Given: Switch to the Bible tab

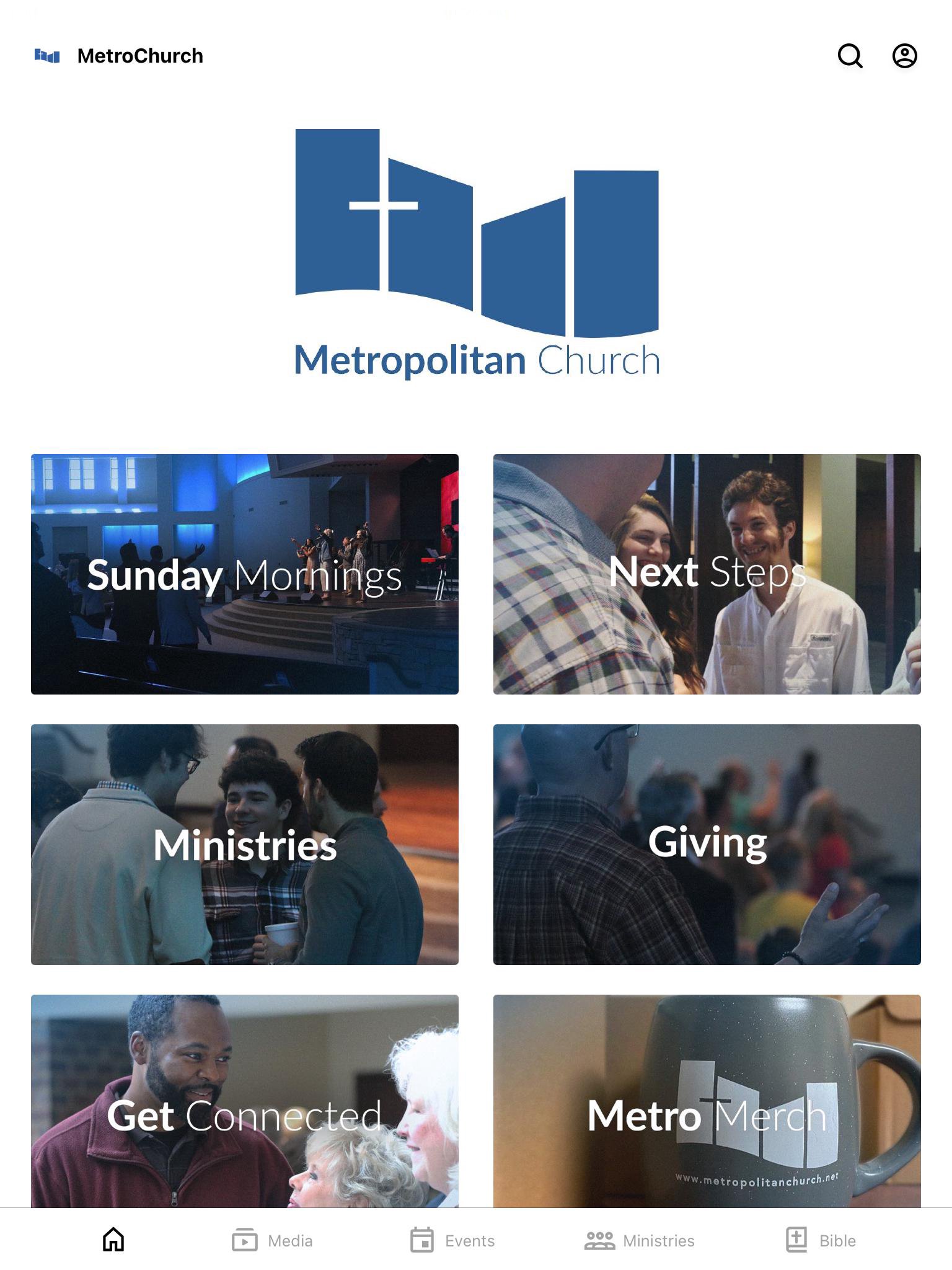Looking at the screenshot, I should tap(821, 1240).
